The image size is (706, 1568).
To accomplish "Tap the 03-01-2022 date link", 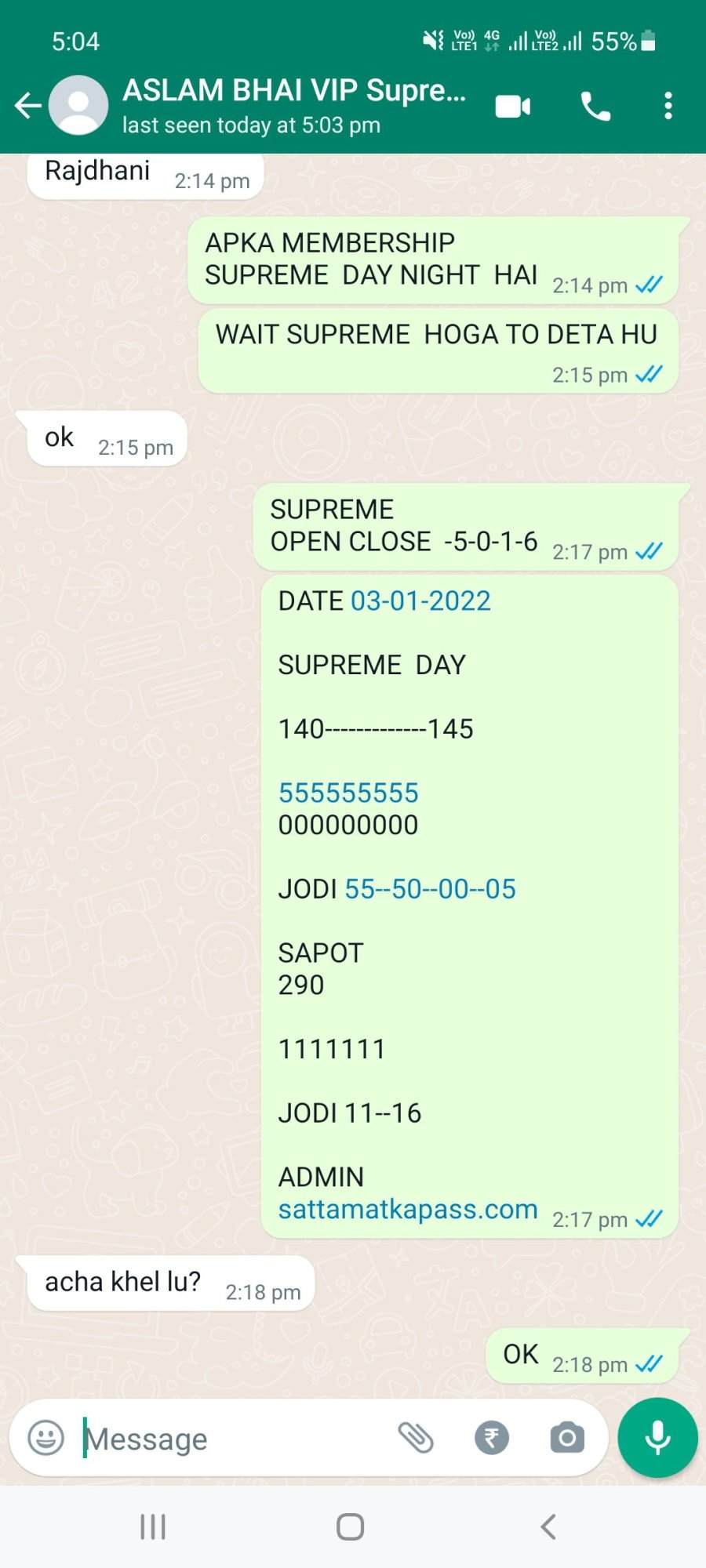I will (x=420, y=601).
